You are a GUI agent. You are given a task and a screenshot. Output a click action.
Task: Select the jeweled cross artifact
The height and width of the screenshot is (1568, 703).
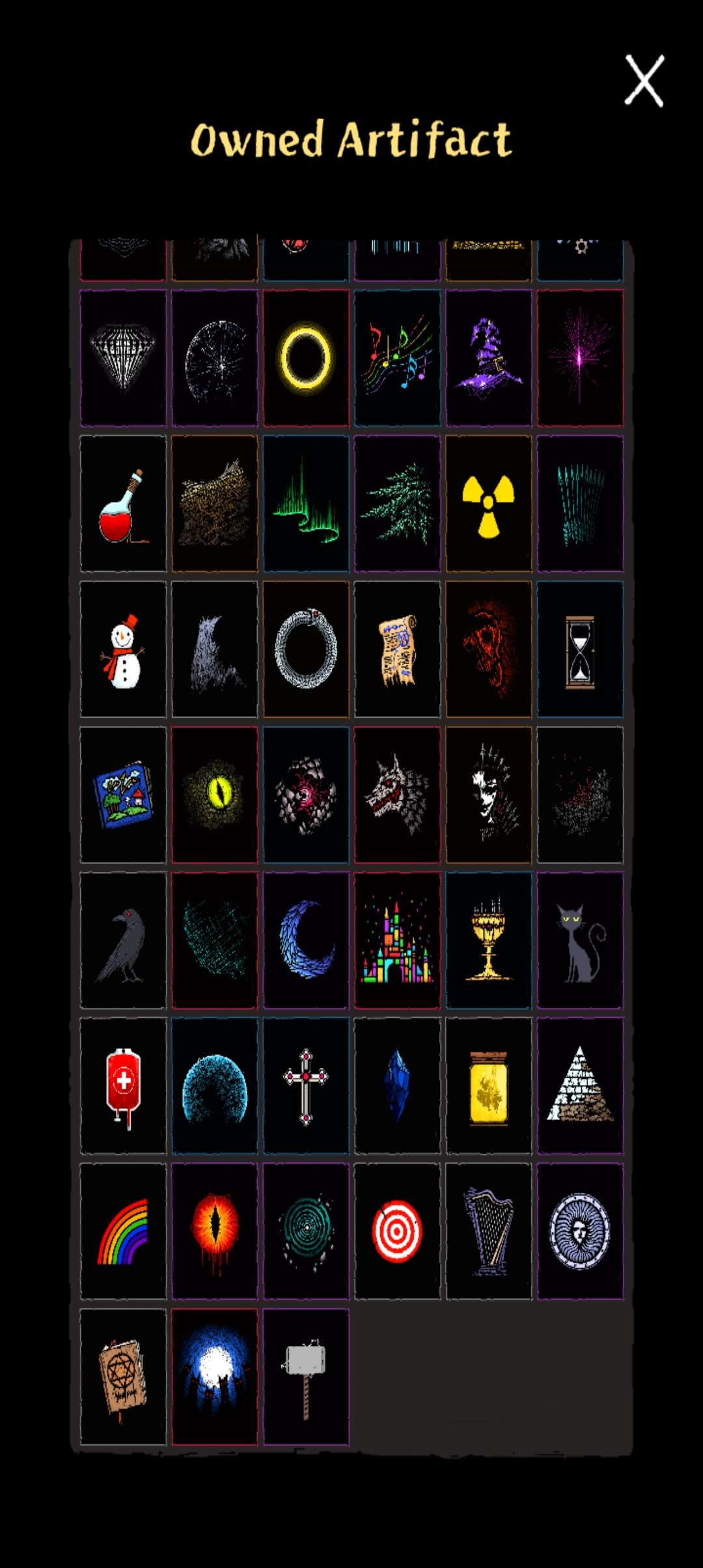click(x=305, y=1086)
